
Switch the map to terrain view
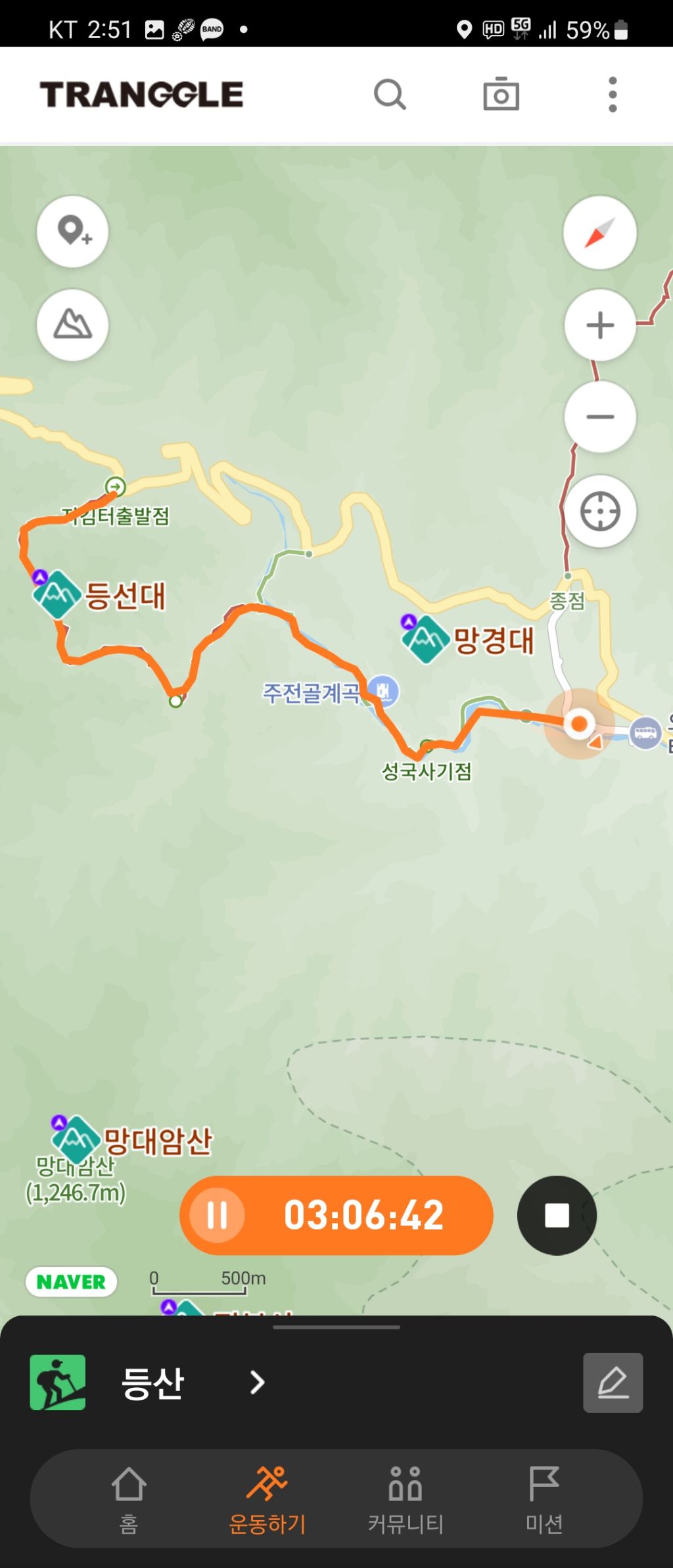click(73, 325)
